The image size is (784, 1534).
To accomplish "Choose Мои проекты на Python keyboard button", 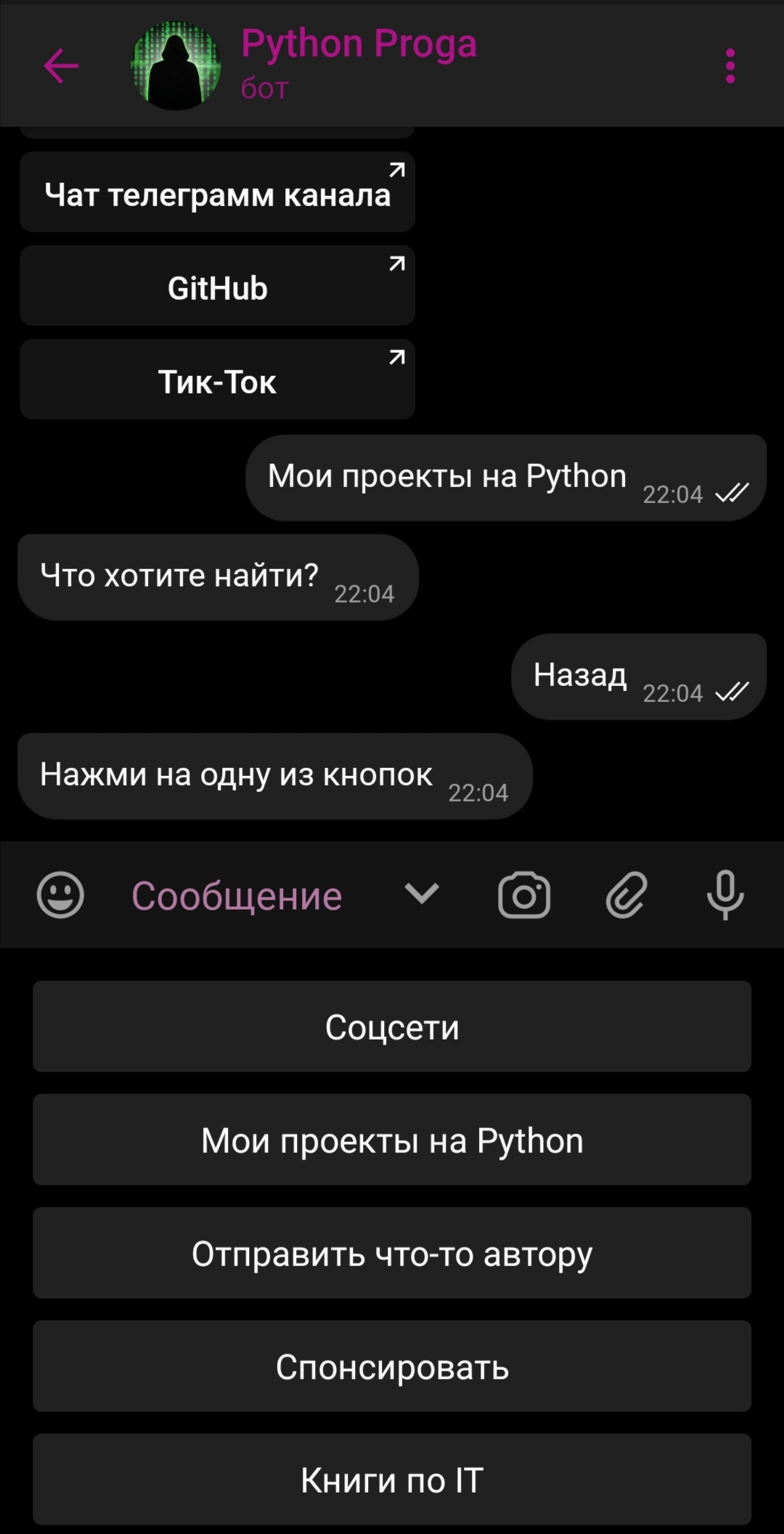I will (x=392, y=1140).
